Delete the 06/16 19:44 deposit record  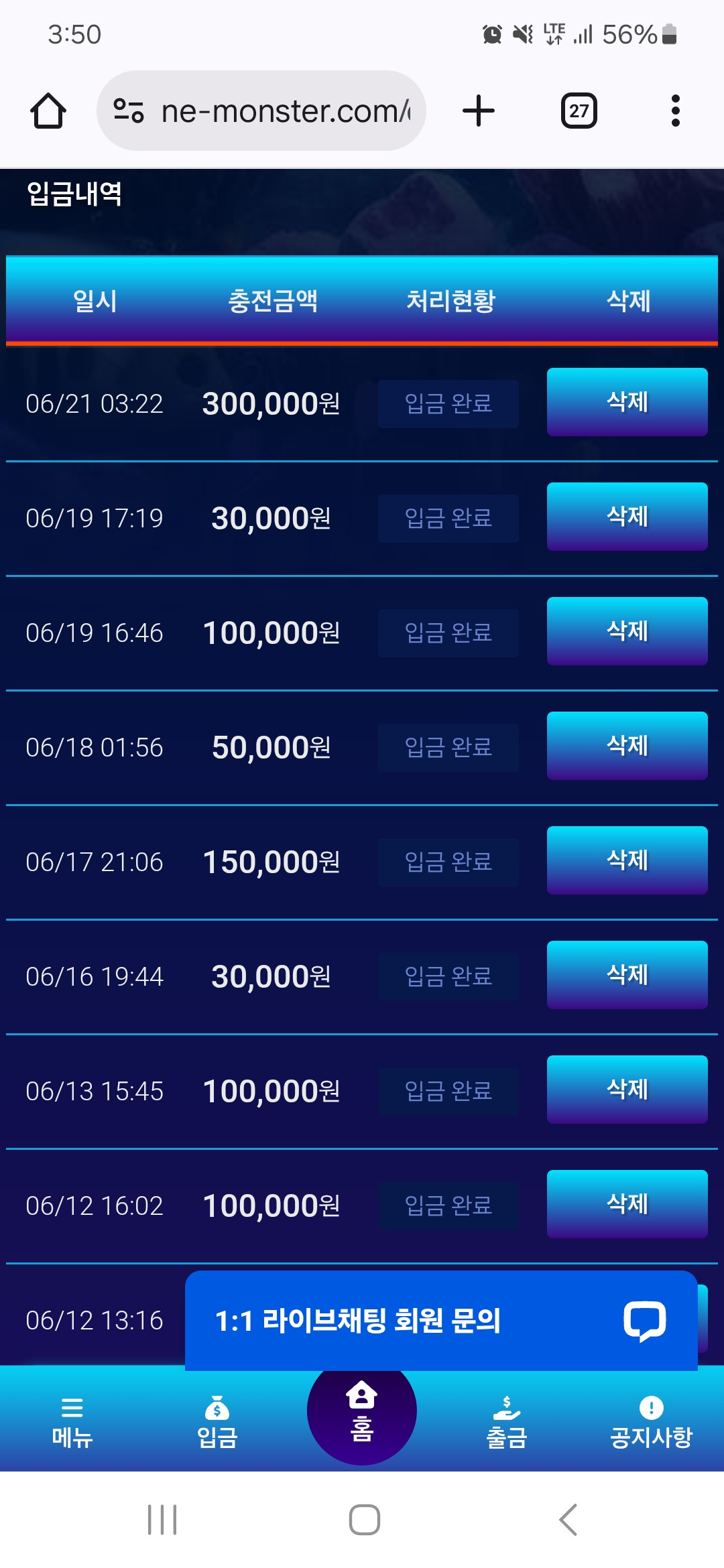tap(627, 975)
